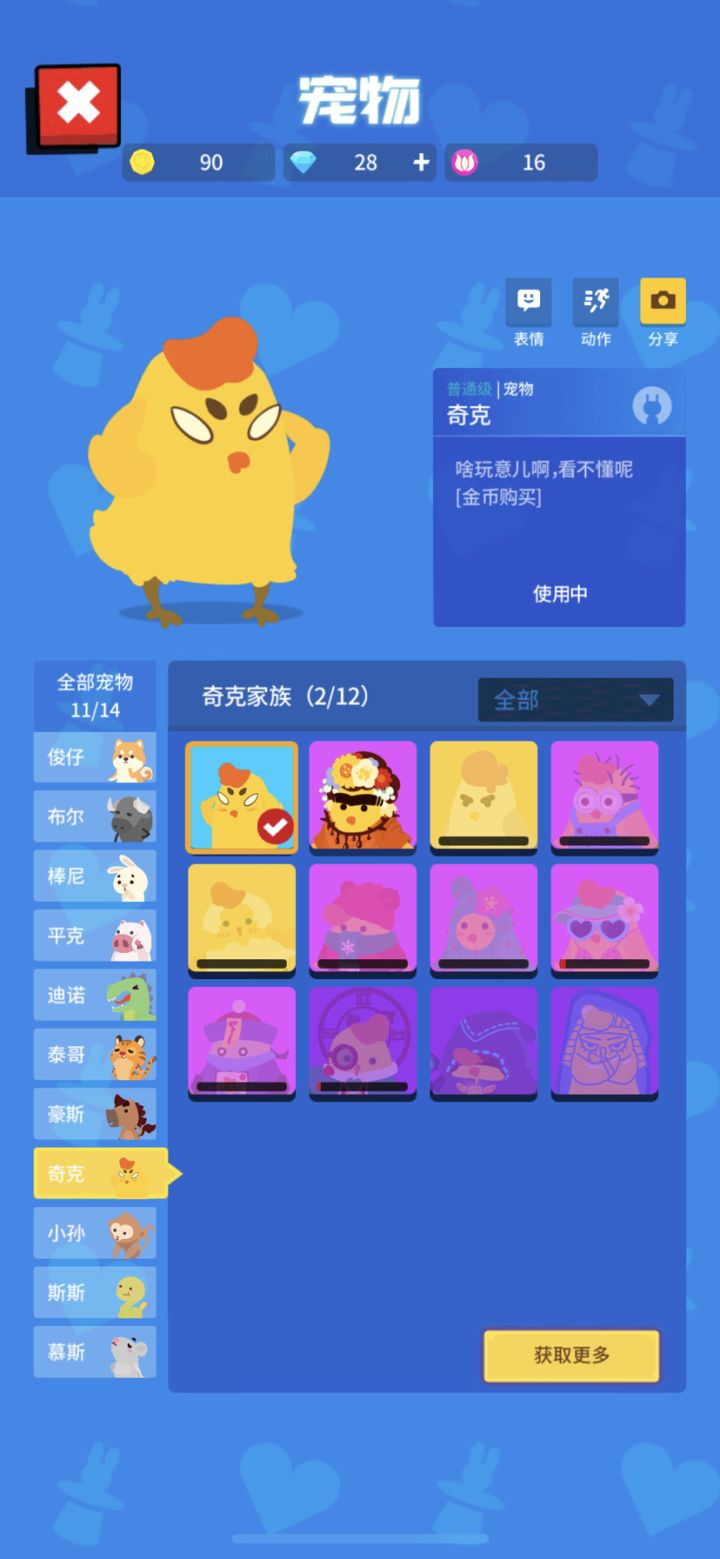Expand the 慕斯 pet entry

click(95, 1352)
